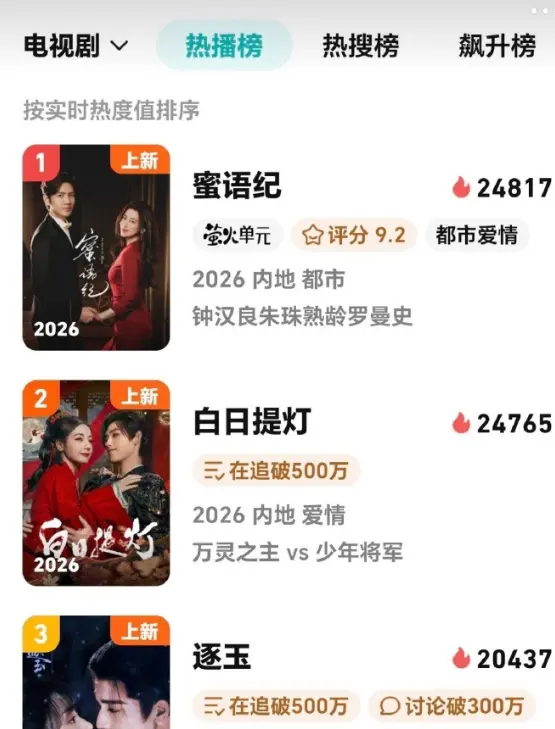This screenshot has width=555, height=729.
Task: Select the 热播榜 tab
Action: [224, 45]
